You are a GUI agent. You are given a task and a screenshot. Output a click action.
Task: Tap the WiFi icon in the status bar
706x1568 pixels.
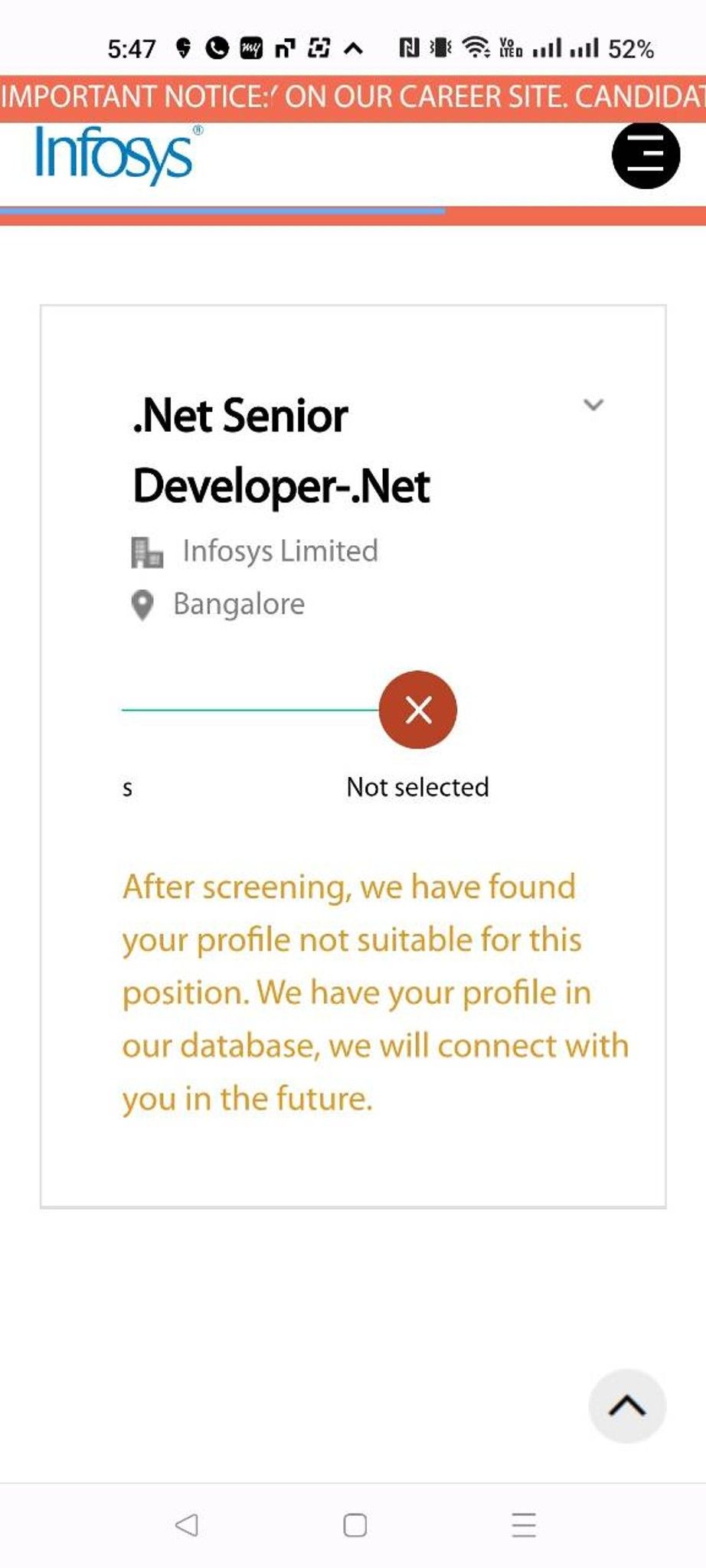click(475, 47)
